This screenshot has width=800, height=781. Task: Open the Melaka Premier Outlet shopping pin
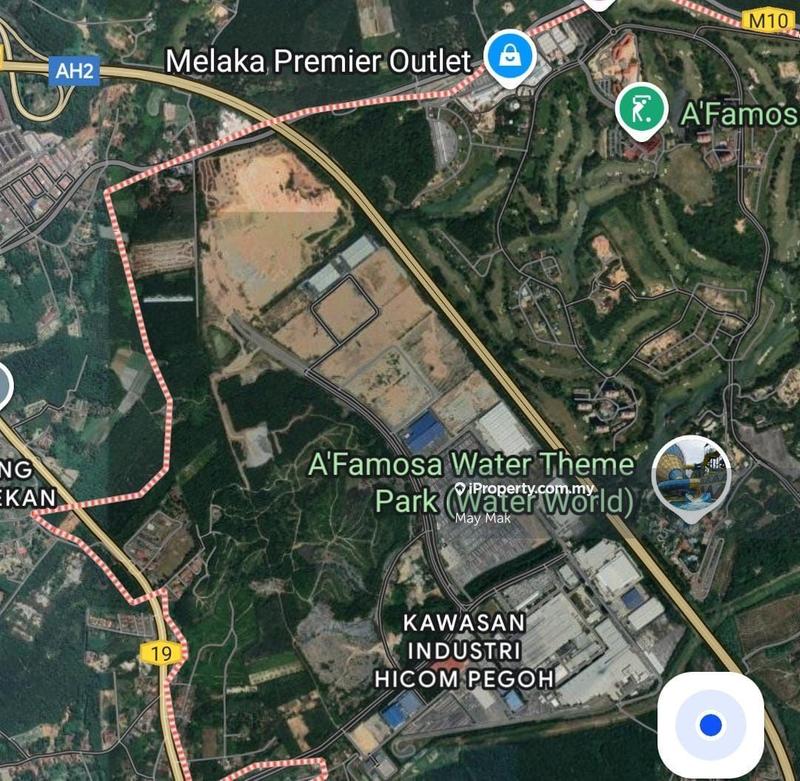(508, 57)
